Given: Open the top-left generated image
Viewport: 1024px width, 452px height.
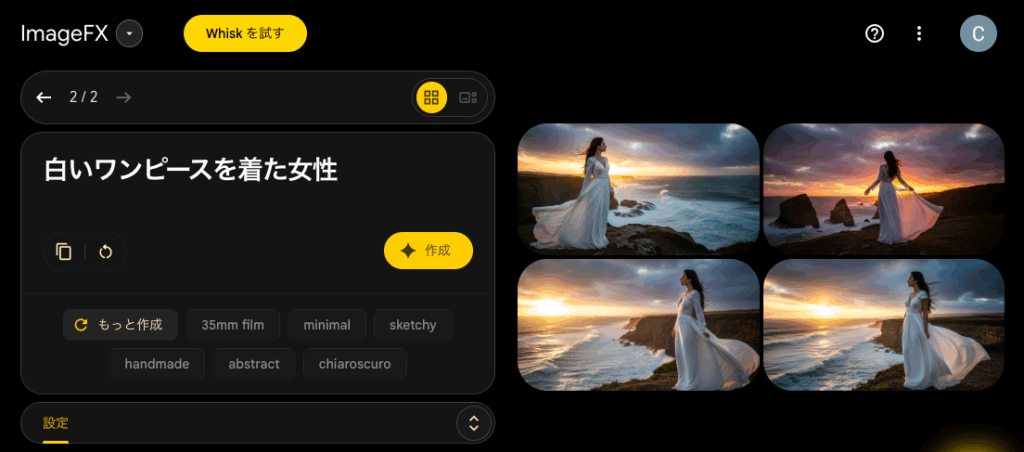Looking at the screenshot, I should pyautogui.click(x=638, y=186).
